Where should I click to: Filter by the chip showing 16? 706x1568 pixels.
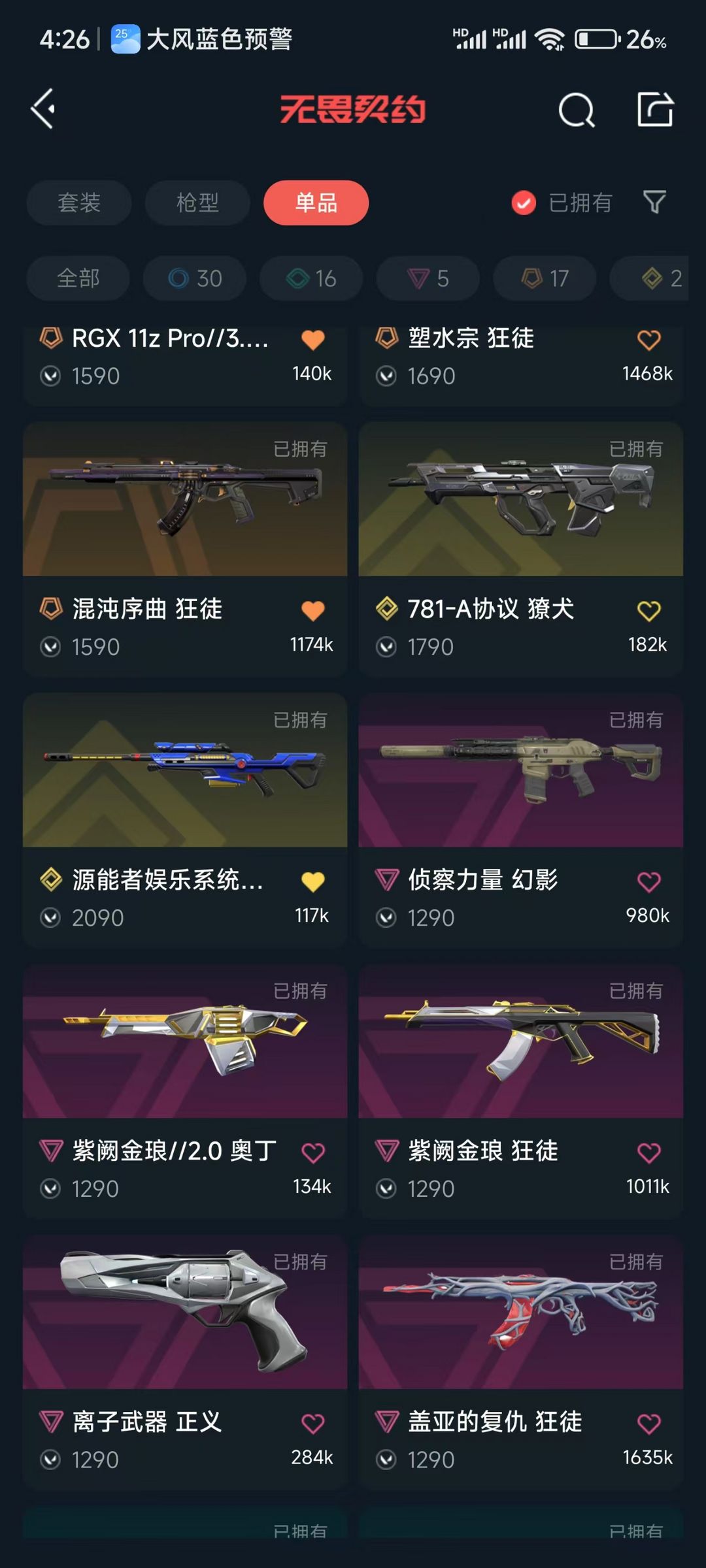tap(311, 278)
